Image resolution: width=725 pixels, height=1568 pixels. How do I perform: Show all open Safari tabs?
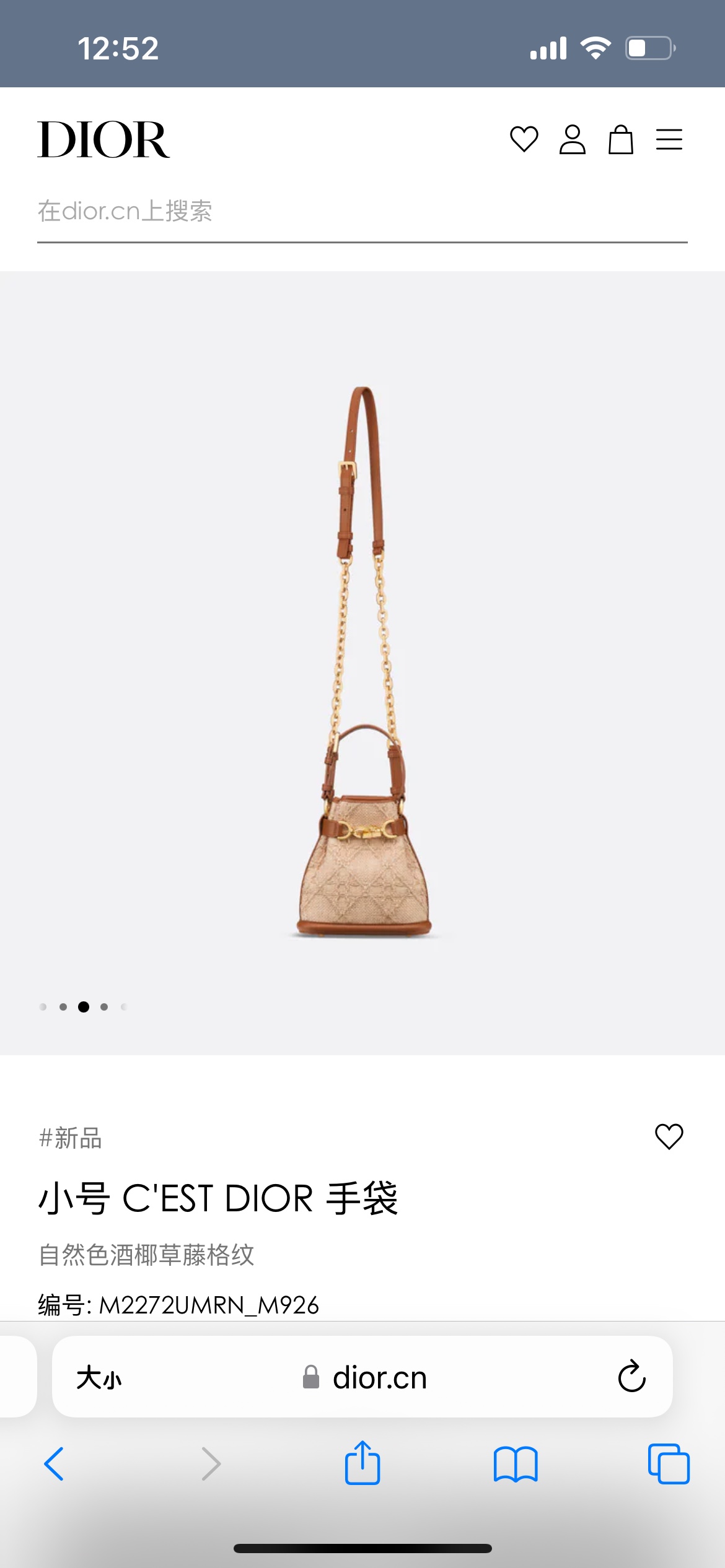pos(669,1465)
